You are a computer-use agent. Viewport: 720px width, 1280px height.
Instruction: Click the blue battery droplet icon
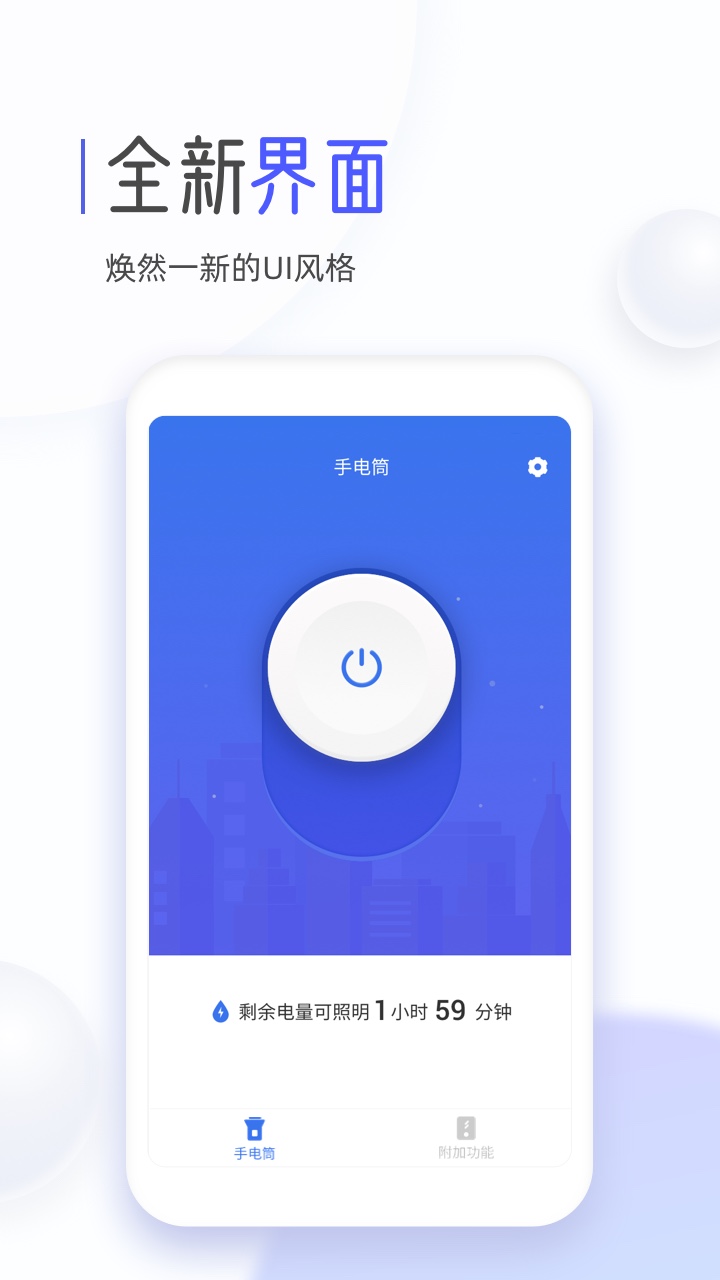point(222,1012)
